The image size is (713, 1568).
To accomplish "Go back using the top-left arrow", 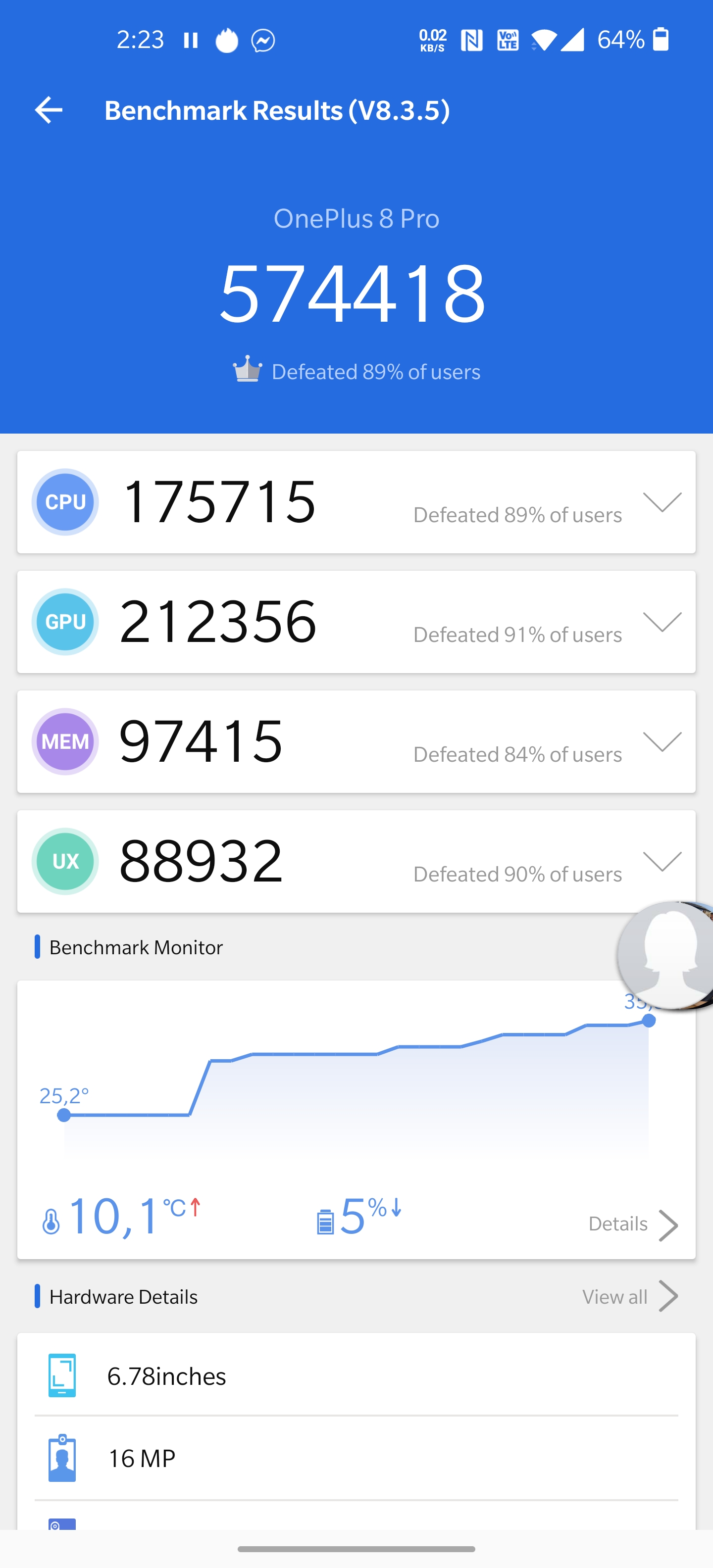I will (49, 110).
